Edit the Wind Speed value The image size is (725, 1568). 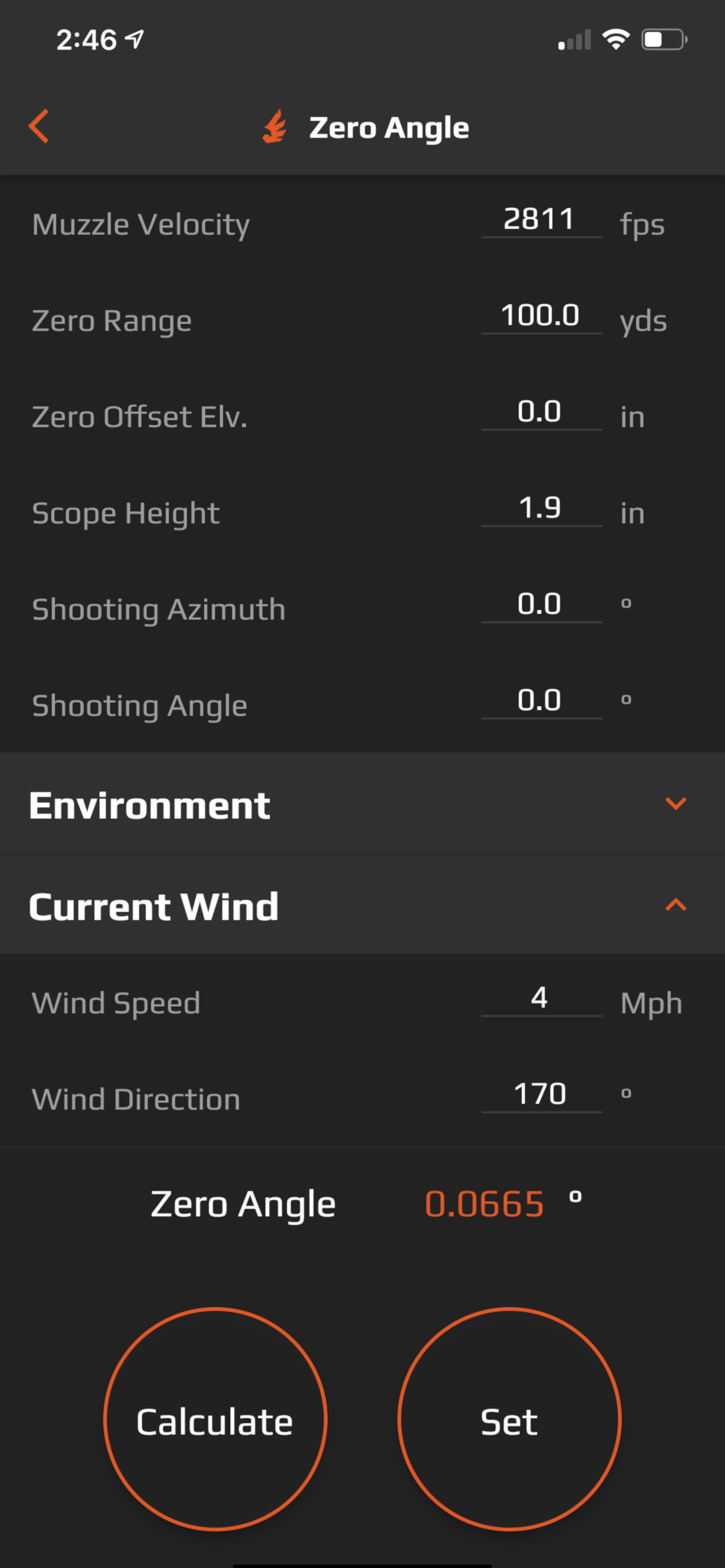tap(541, 999)
